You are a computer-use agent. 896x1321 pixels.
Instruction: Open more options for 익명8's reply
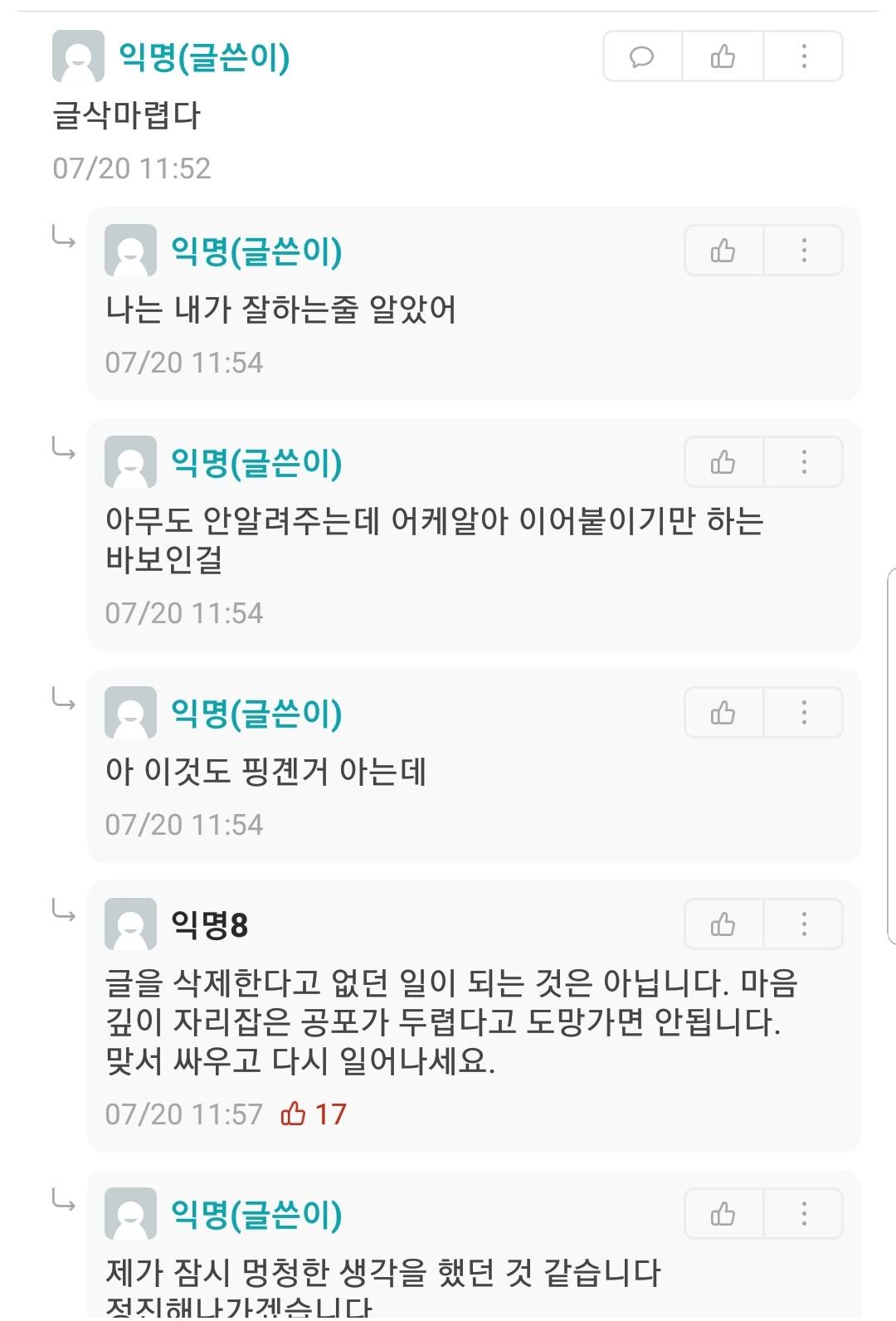click(803, 924)
